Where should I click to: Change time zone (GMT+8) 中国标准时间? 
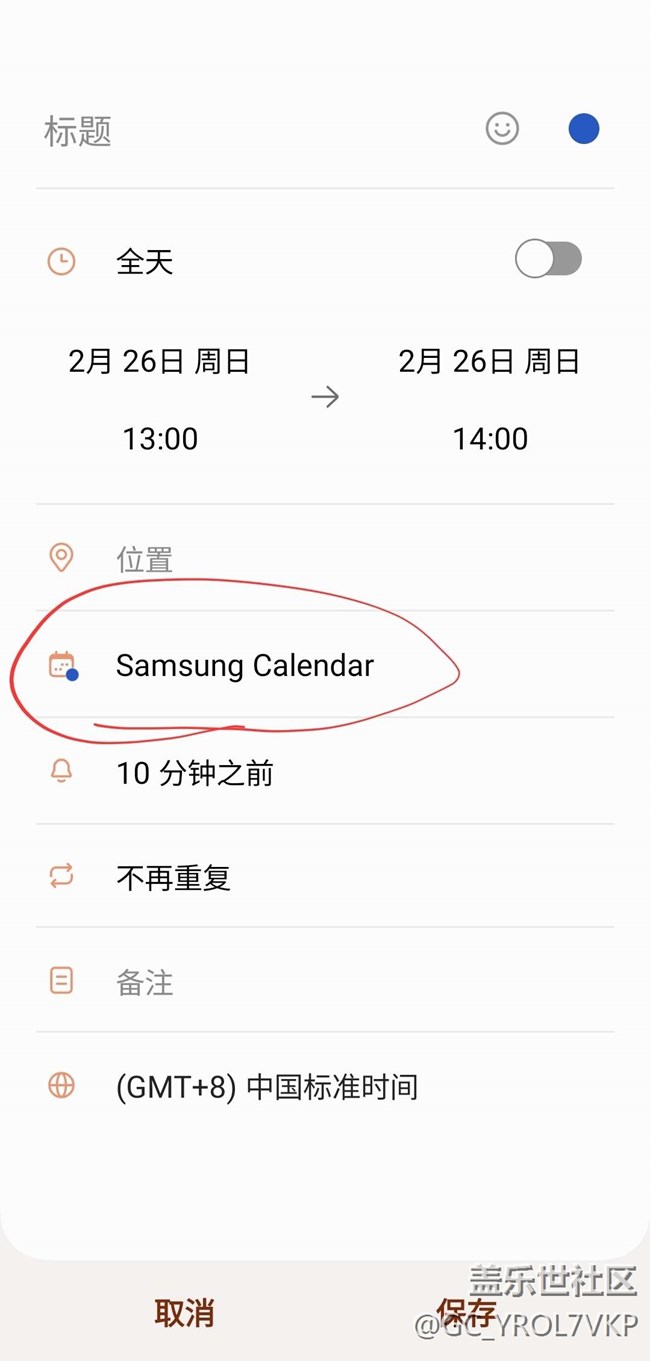click(x=325, y=1087)
